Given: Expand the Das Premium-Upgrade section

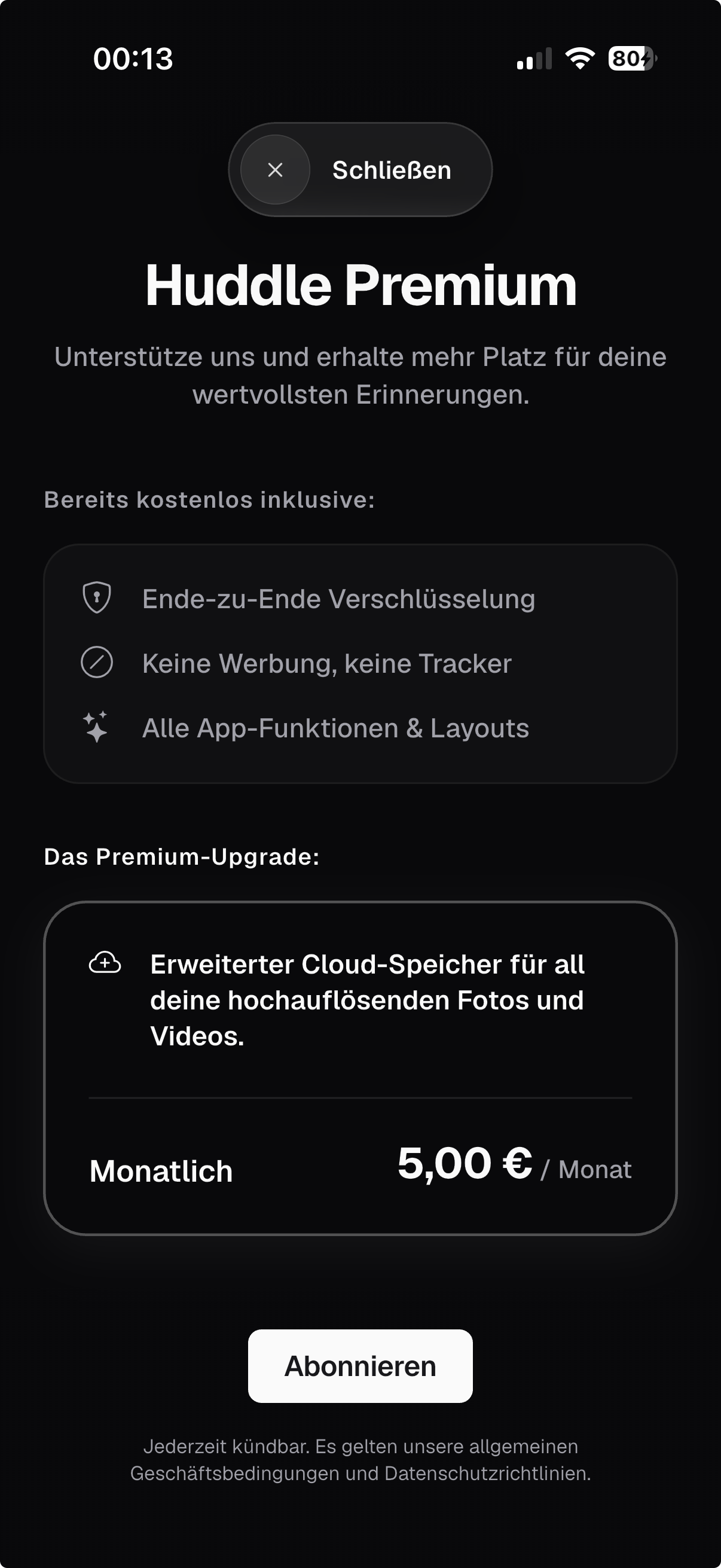Looking at the screenshot, I should coord(179,856).
